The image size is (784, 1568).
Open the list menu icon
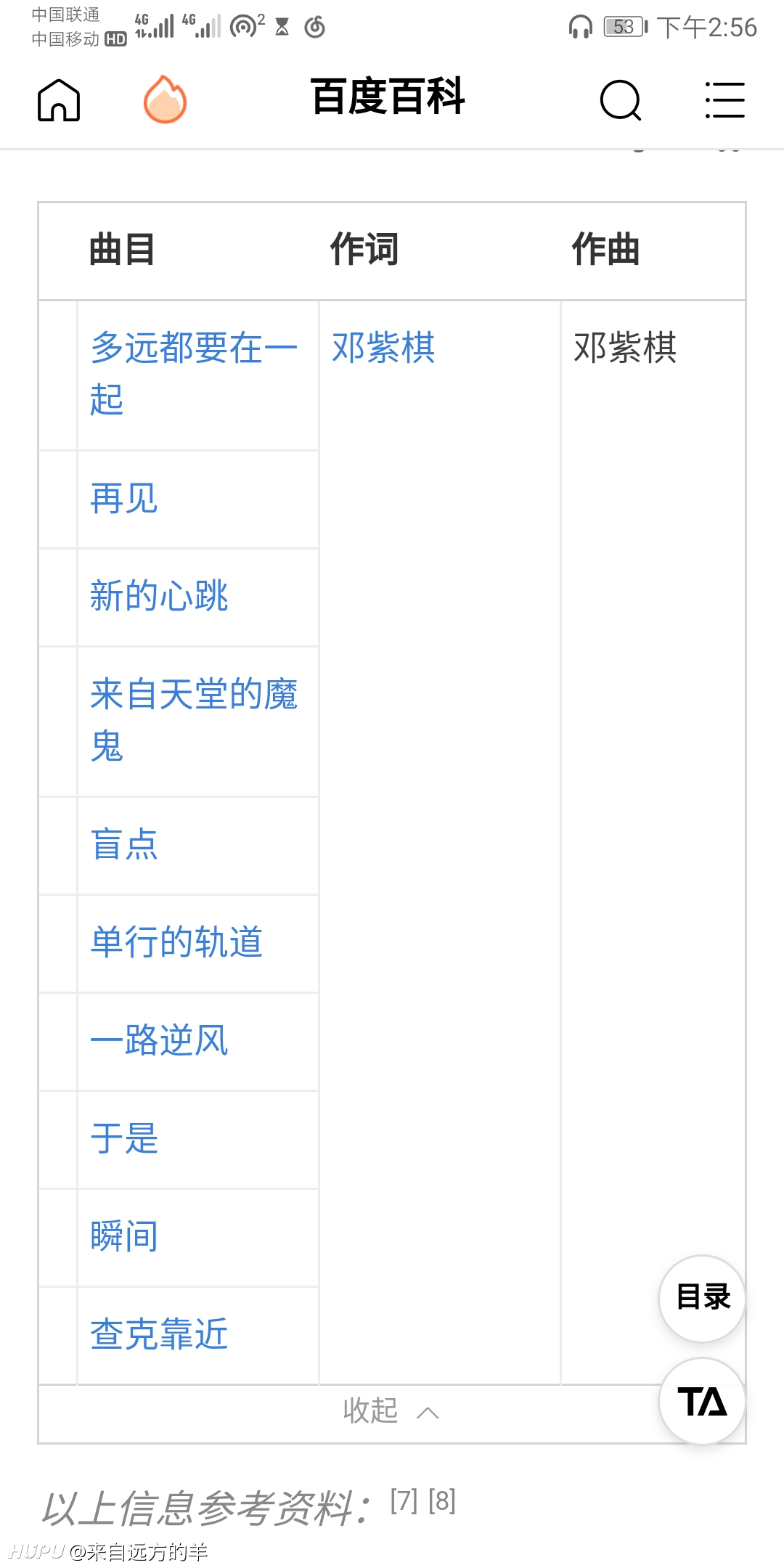724,100
